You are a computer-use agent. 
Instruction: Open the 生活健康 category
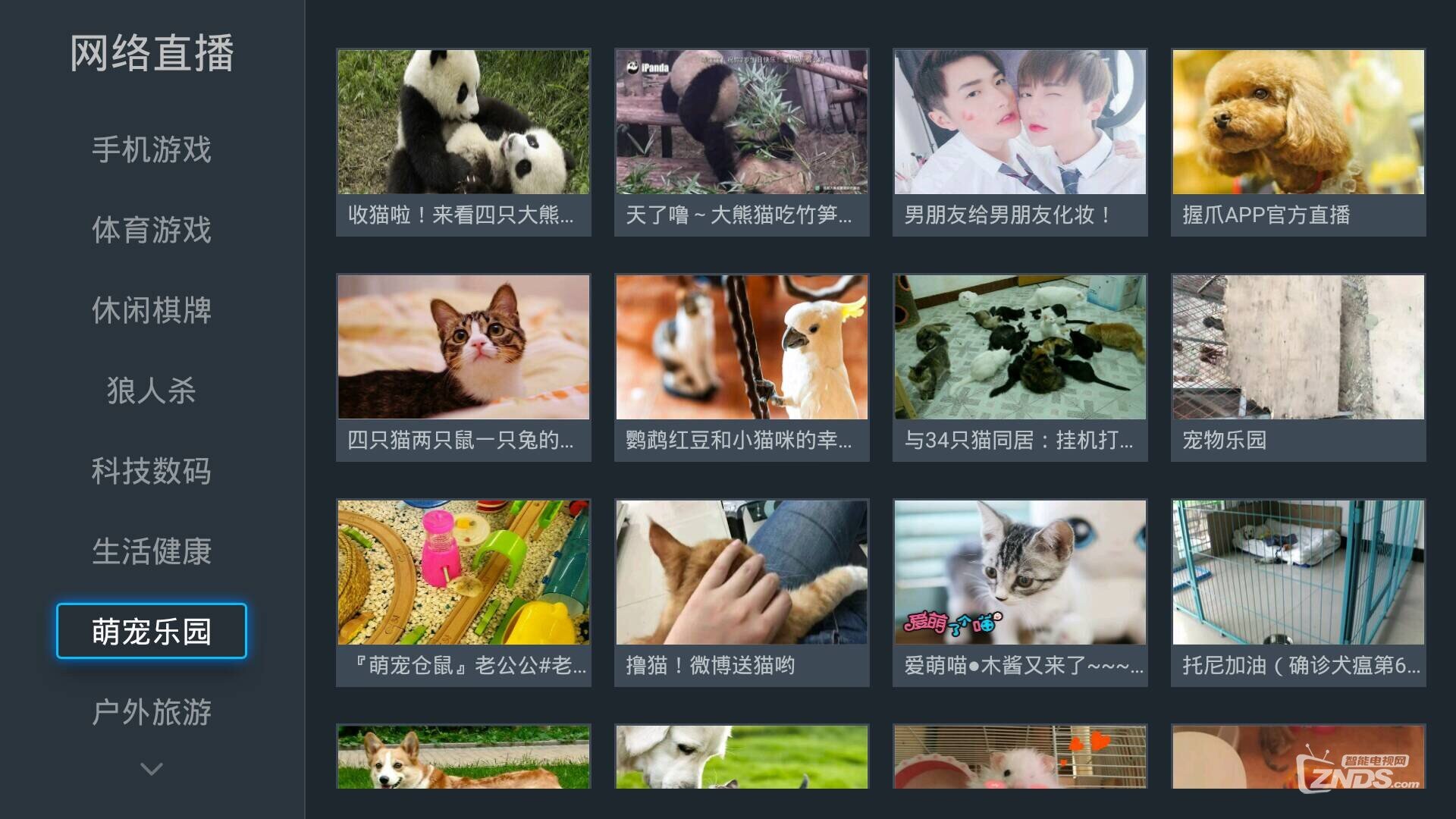[152, 551]
